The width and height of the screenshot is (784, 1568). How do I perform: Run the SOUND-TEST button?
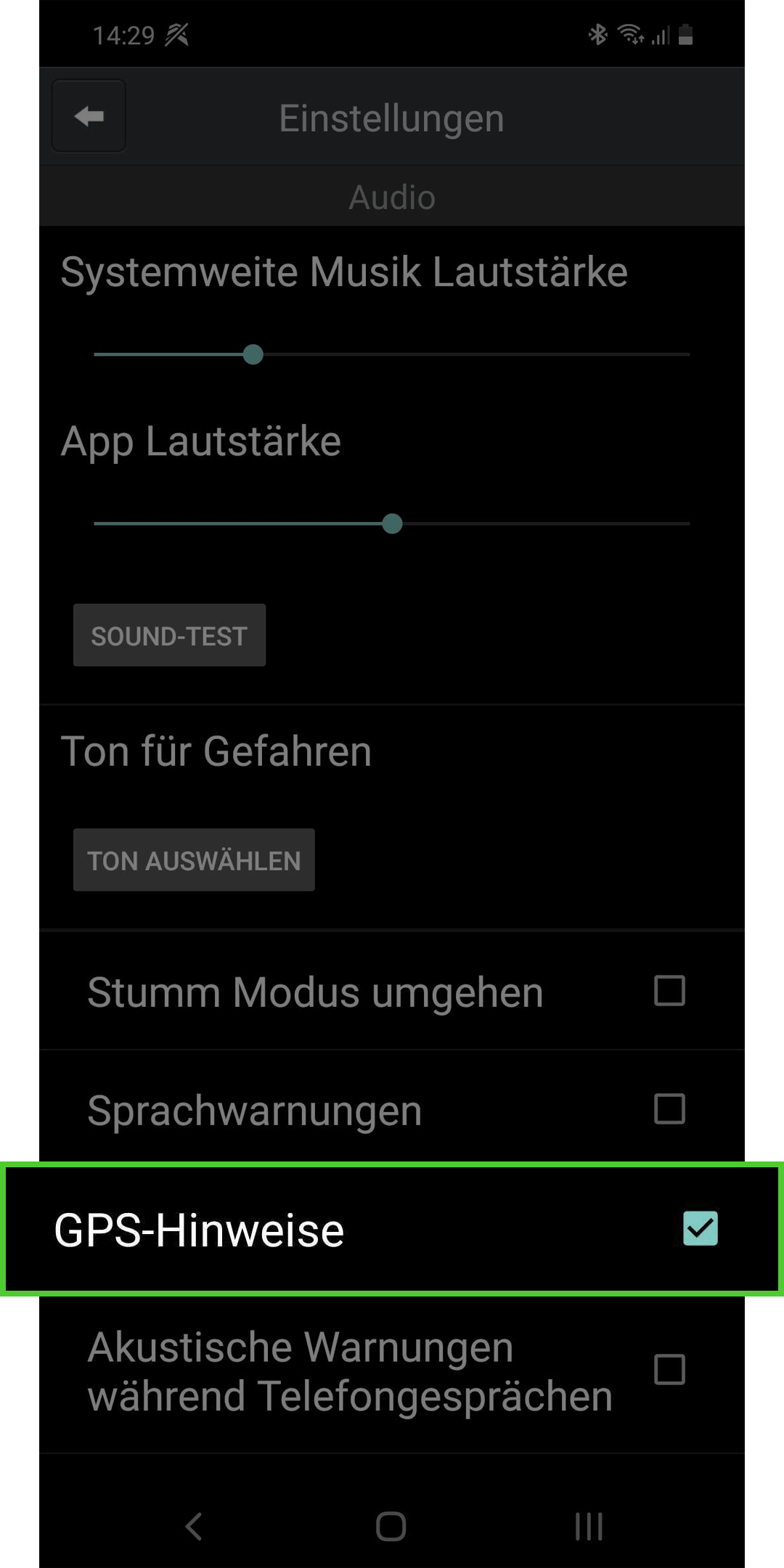(169, 635)
